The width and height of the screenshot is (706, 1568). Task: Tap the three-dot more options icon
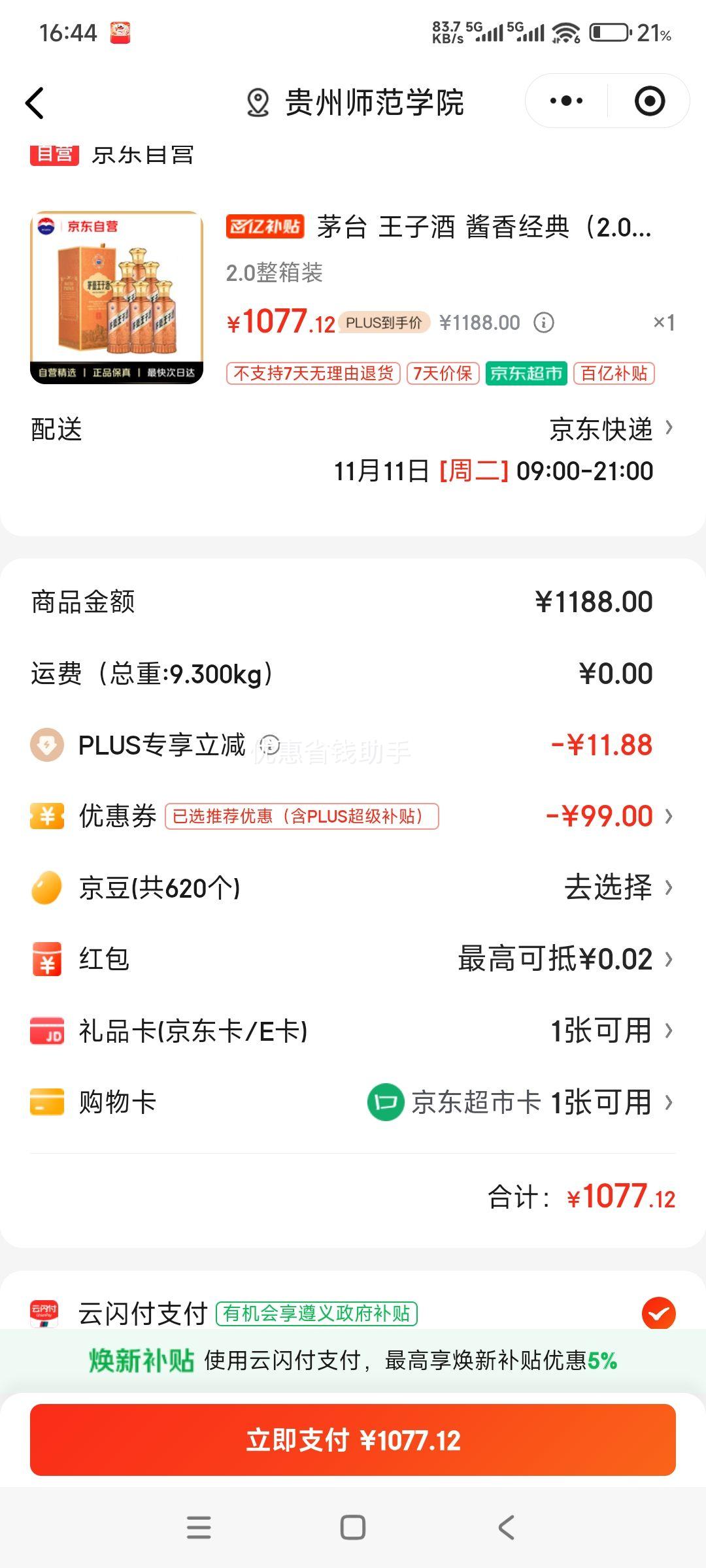coord(567,100)
